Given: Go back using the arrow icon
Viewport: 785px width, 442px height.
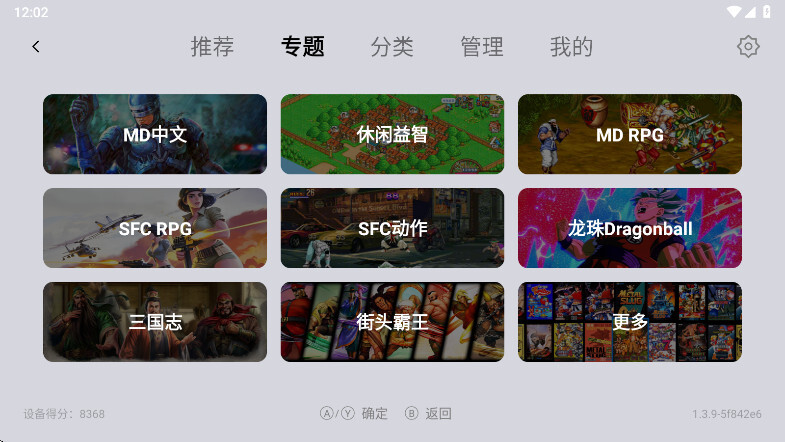Looking at the screenshot, I should (36, 46).
